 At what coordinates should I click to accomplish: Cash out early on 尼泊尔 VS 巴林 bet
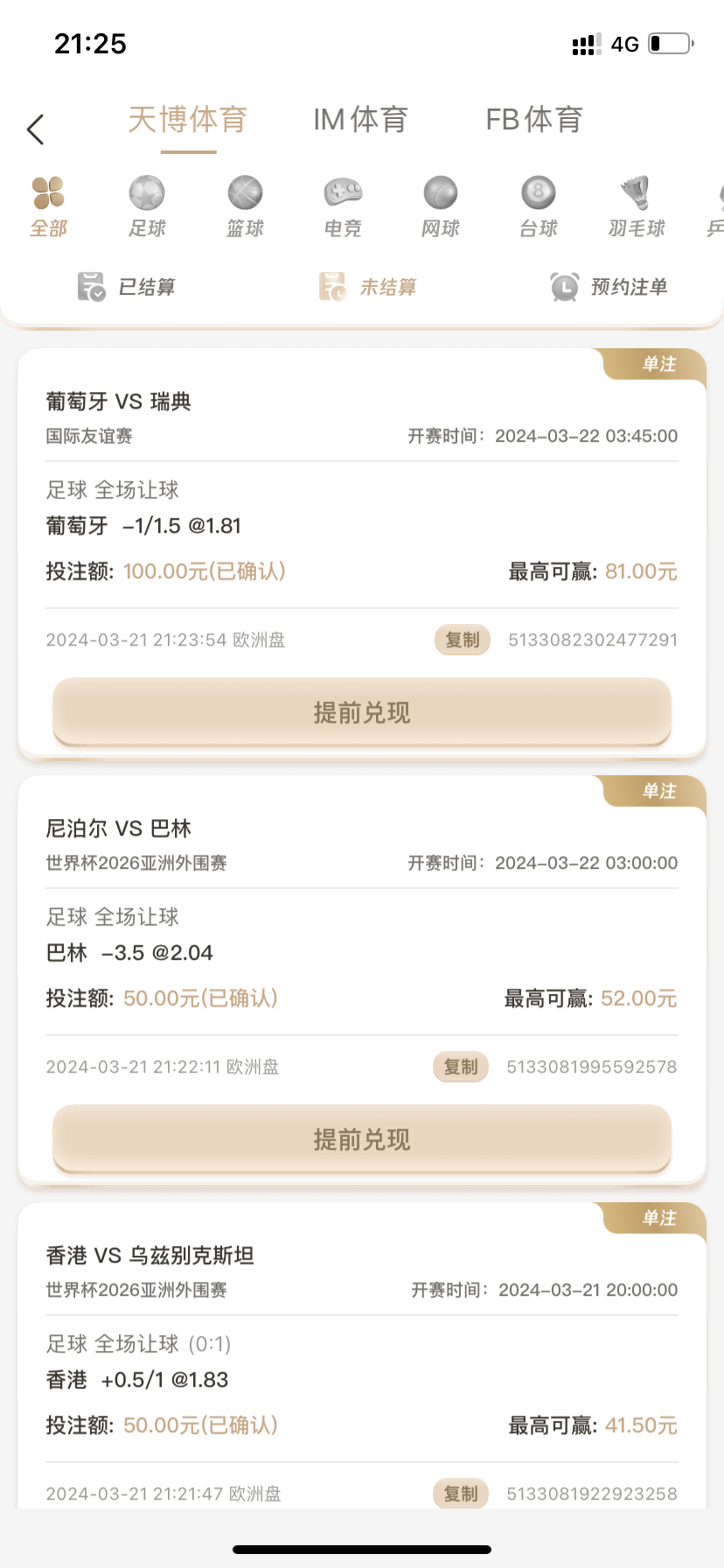click(362, 1139)
